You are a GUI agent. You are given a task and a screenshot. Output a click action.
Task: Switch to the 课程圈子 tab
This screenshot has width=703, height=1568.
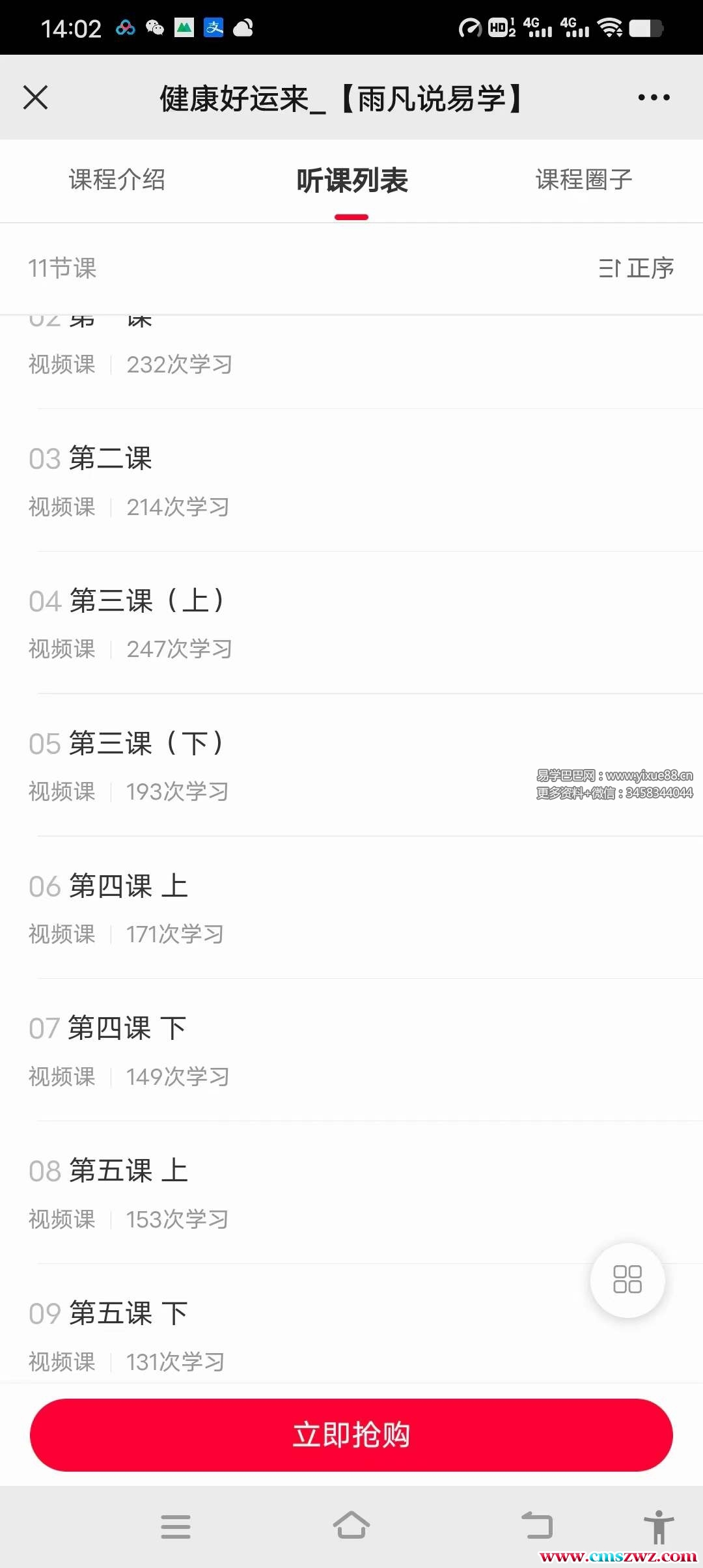pyautogui.click(x=584, y=180)
